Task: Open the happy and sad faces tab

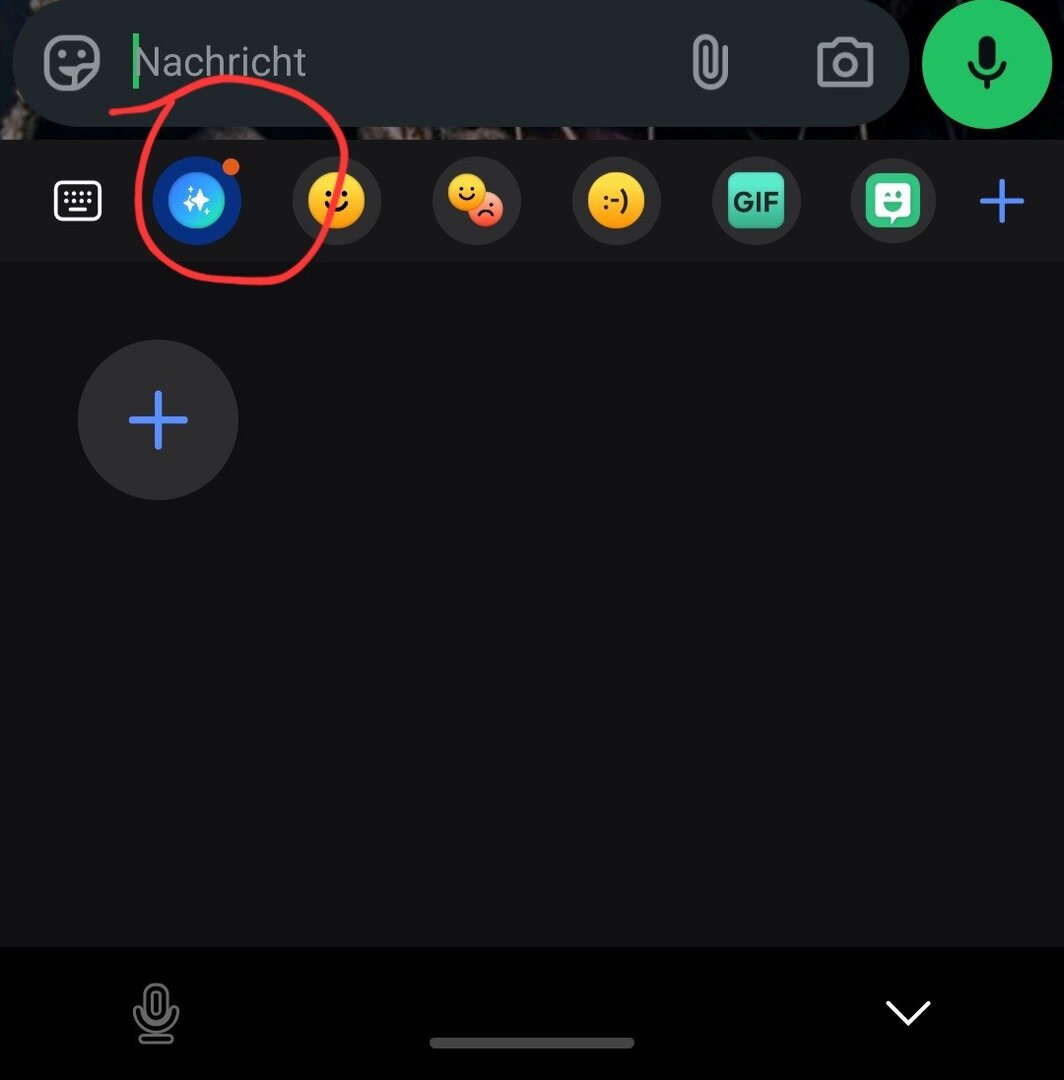Action: click(x=476, y=201)
